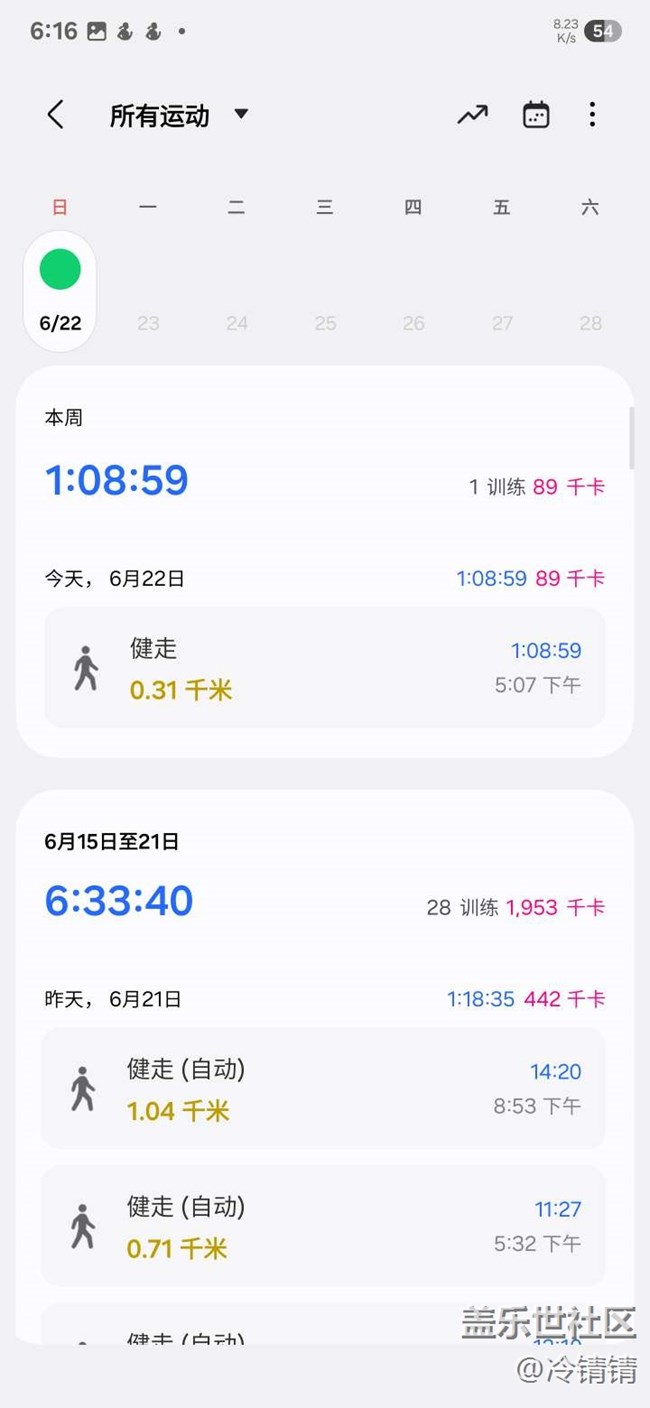Image resolution: width=650 pixels, height=1408 pixels.
Task: Open the 健走 0.31 千米 workout record
Action: click(325, 668)
